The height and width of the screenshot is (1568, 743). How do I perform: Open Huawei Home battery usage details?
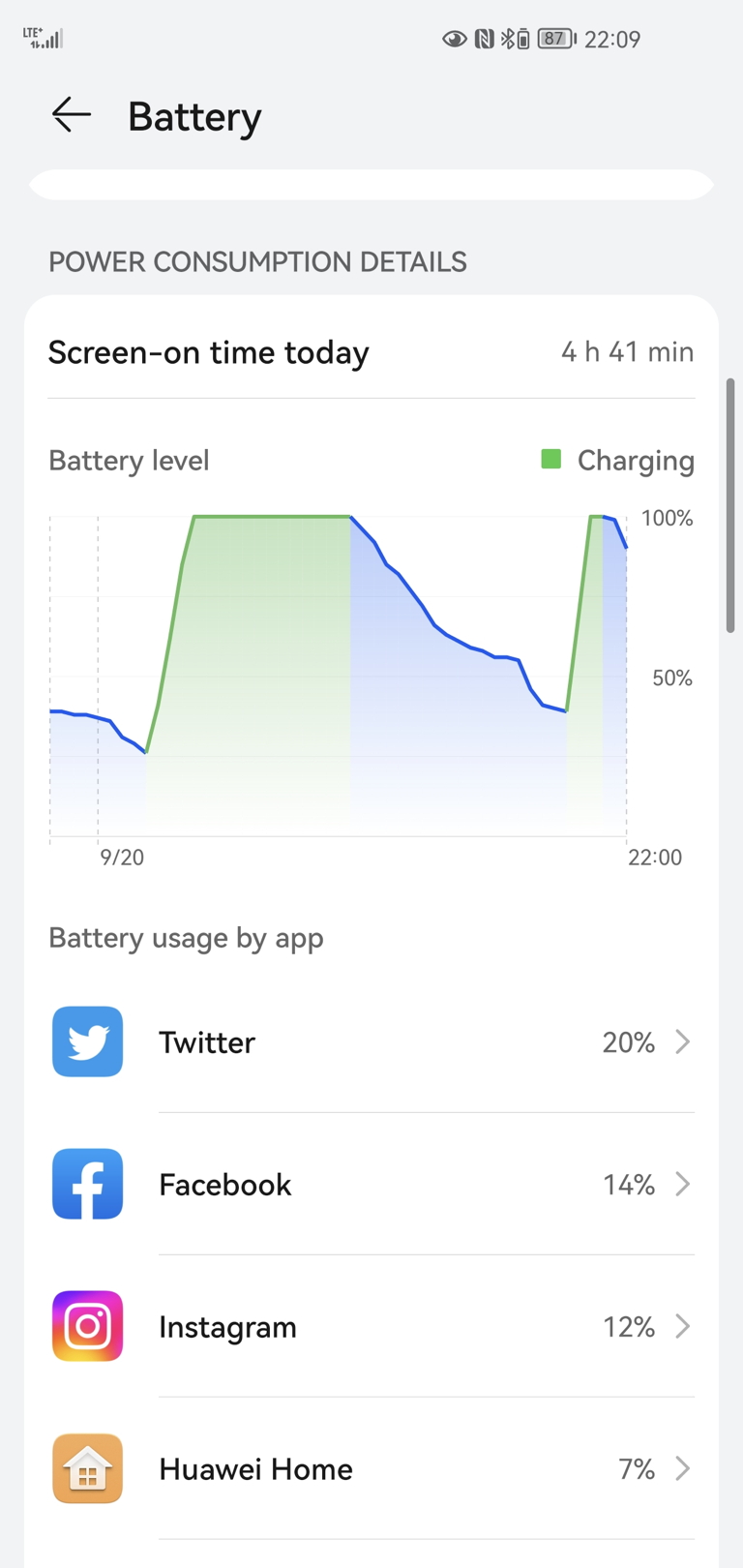pos(371,1468)
